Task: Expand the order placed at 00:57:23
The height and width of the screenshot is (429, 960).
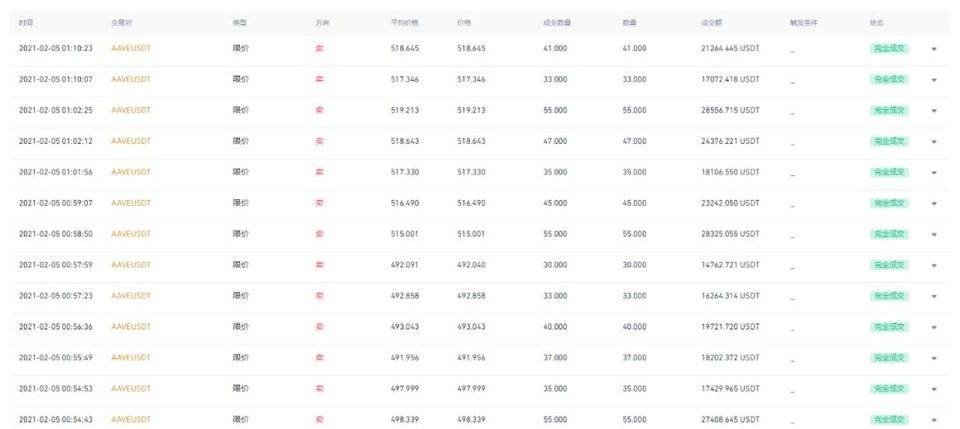Action: [x=934, y=296]
